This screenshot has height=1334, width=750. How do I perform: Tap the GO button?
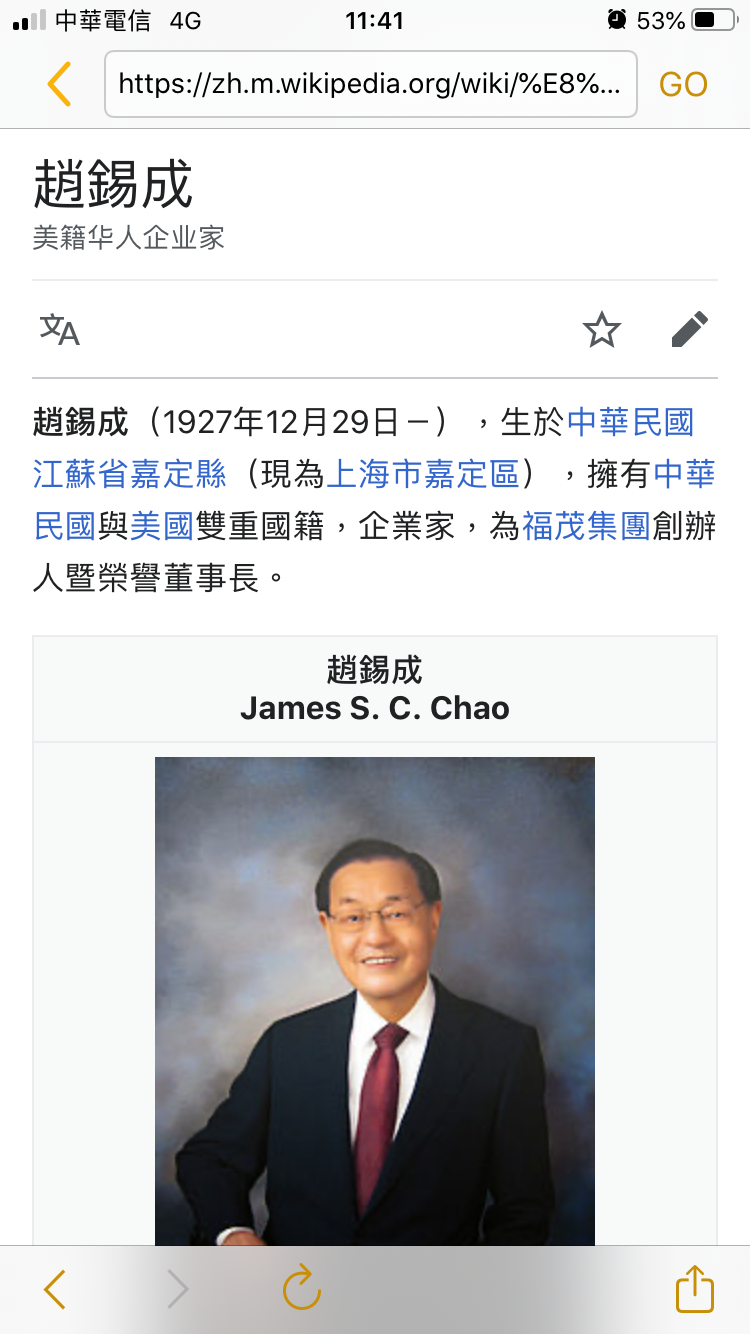(683, 85)
